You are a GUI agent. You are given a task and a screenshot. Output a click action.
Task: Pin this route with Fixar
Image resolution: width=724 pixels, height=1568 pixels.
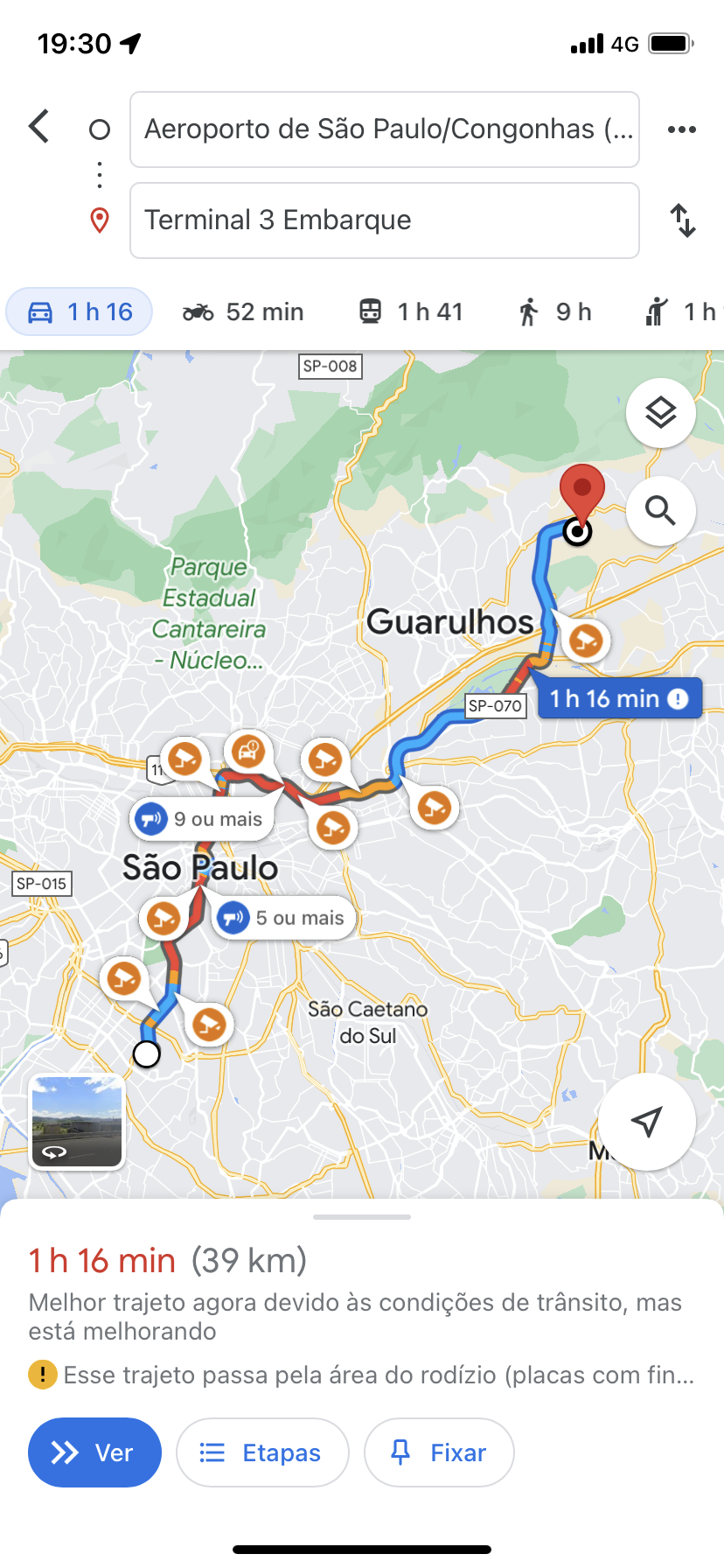coord(439,1452)
